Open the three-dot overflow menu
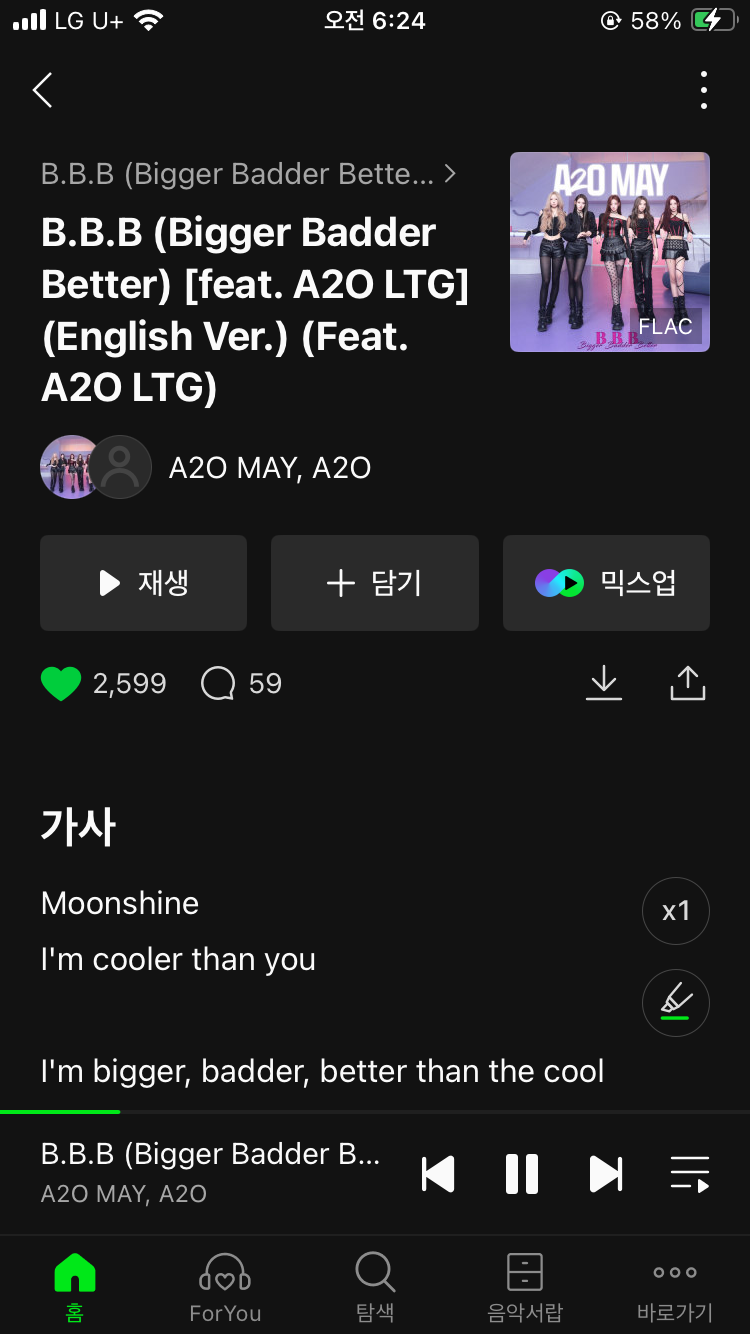 (x=704, y=90)
